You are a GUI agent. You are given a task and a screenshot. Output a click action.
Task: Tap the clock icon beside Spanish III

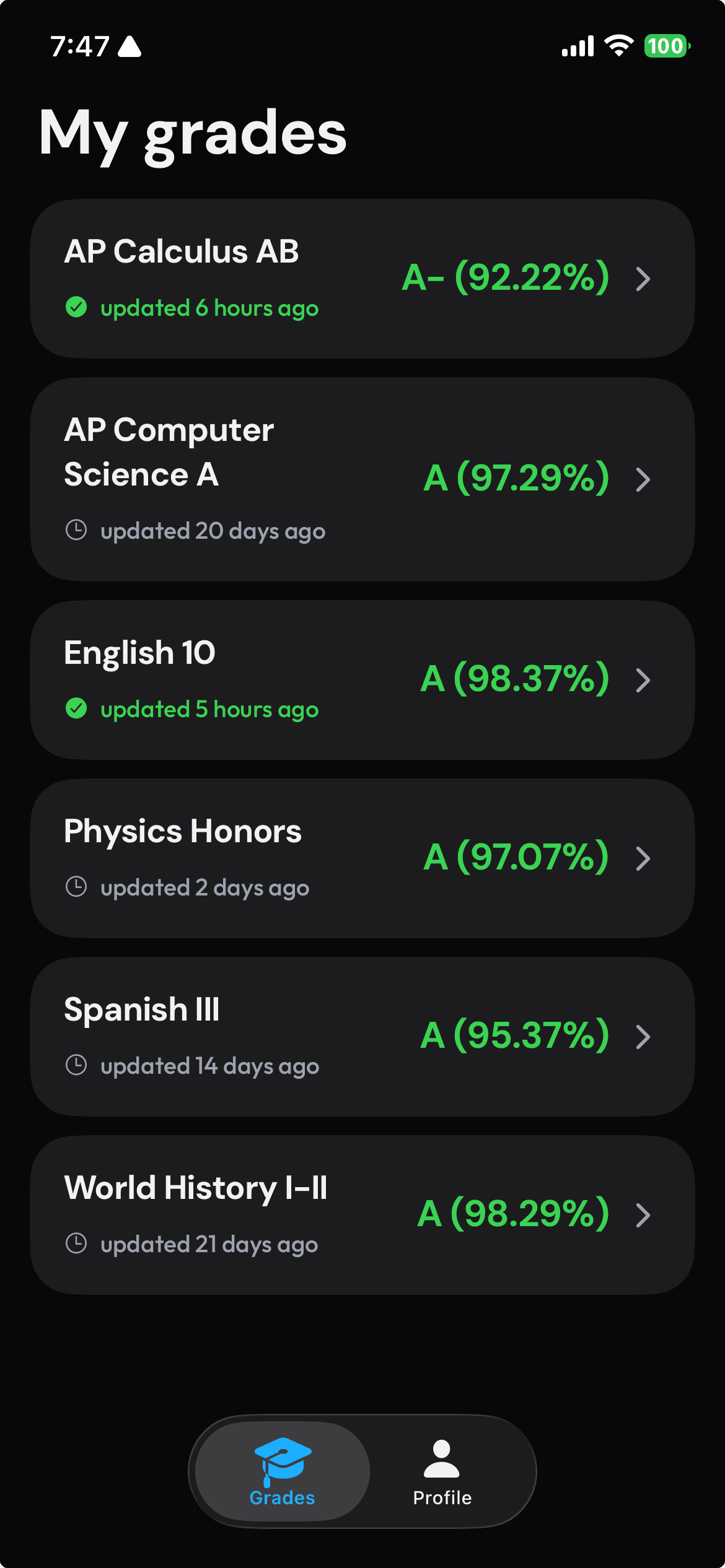[76, 1065]
